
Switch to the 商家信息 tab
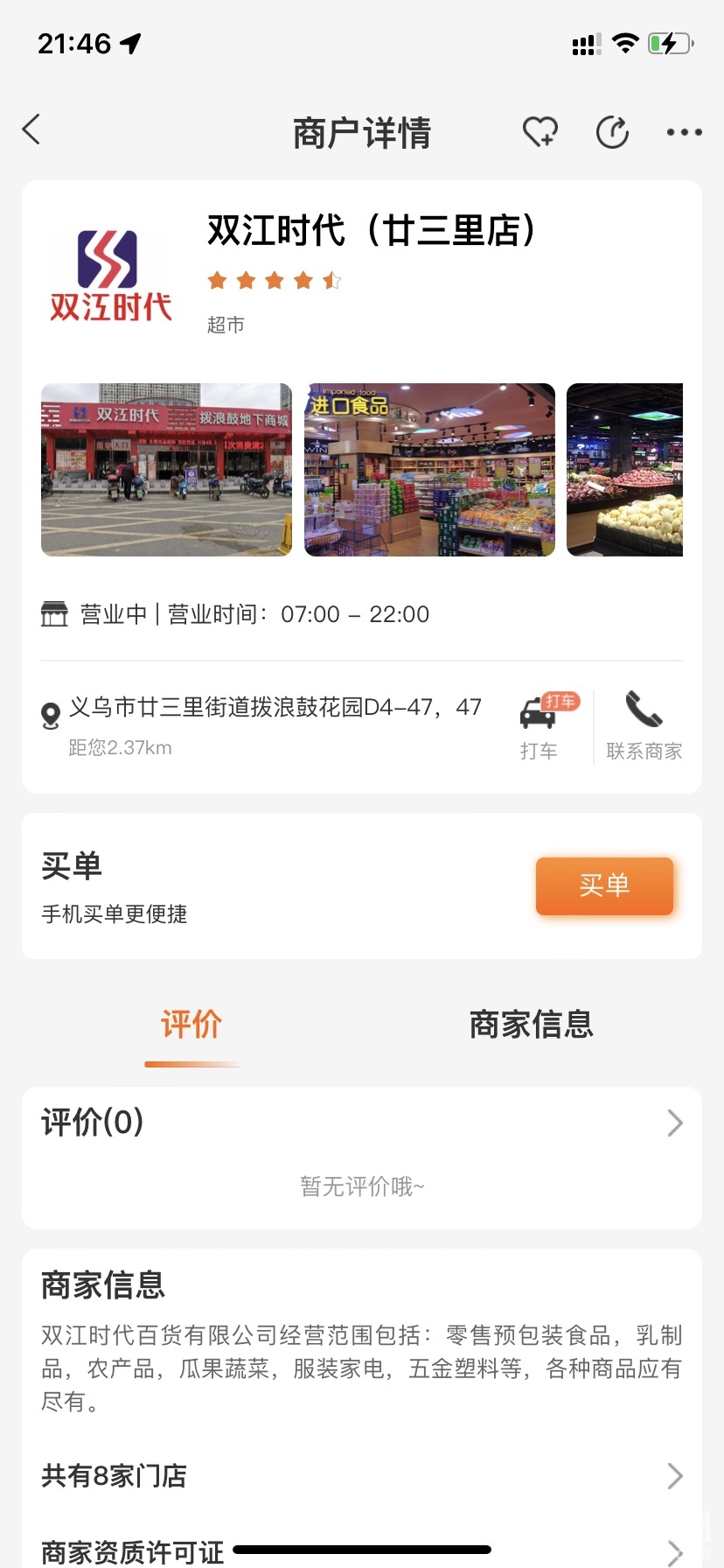[x=531, y=1024]
